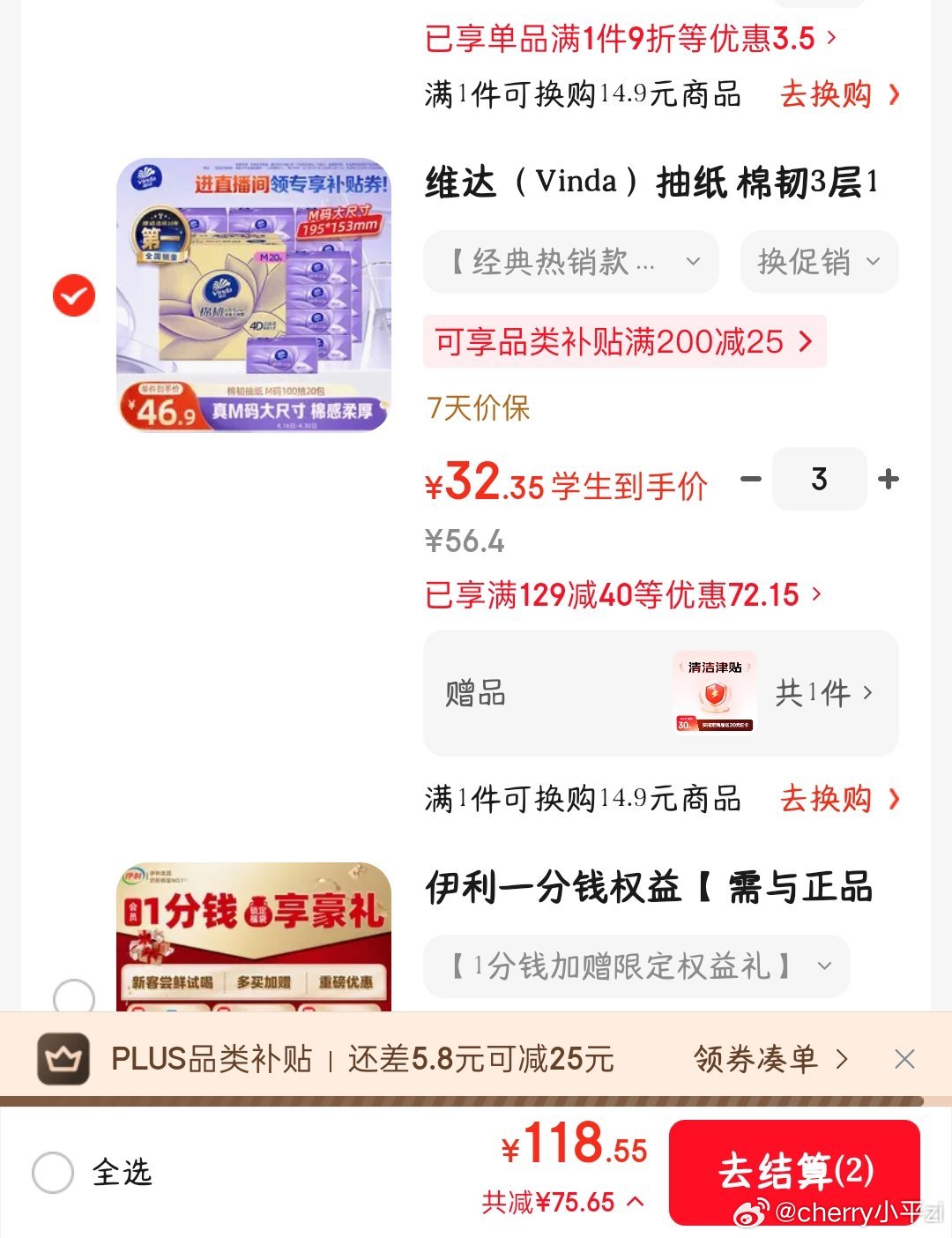Image resolution: width=952 pixels, height=1238 pixels.
Task: Expand the 1分钱加赠限定权益礼 option dropdown
Action: [x=636, y=966]
